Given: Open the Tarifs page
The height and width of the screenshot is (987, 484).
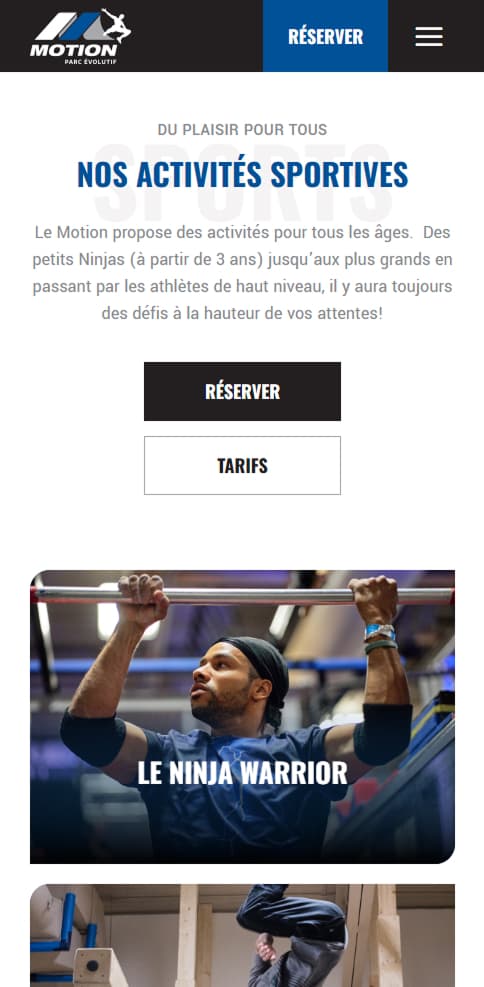Looking at the screenshot, I should coord(242,465).
